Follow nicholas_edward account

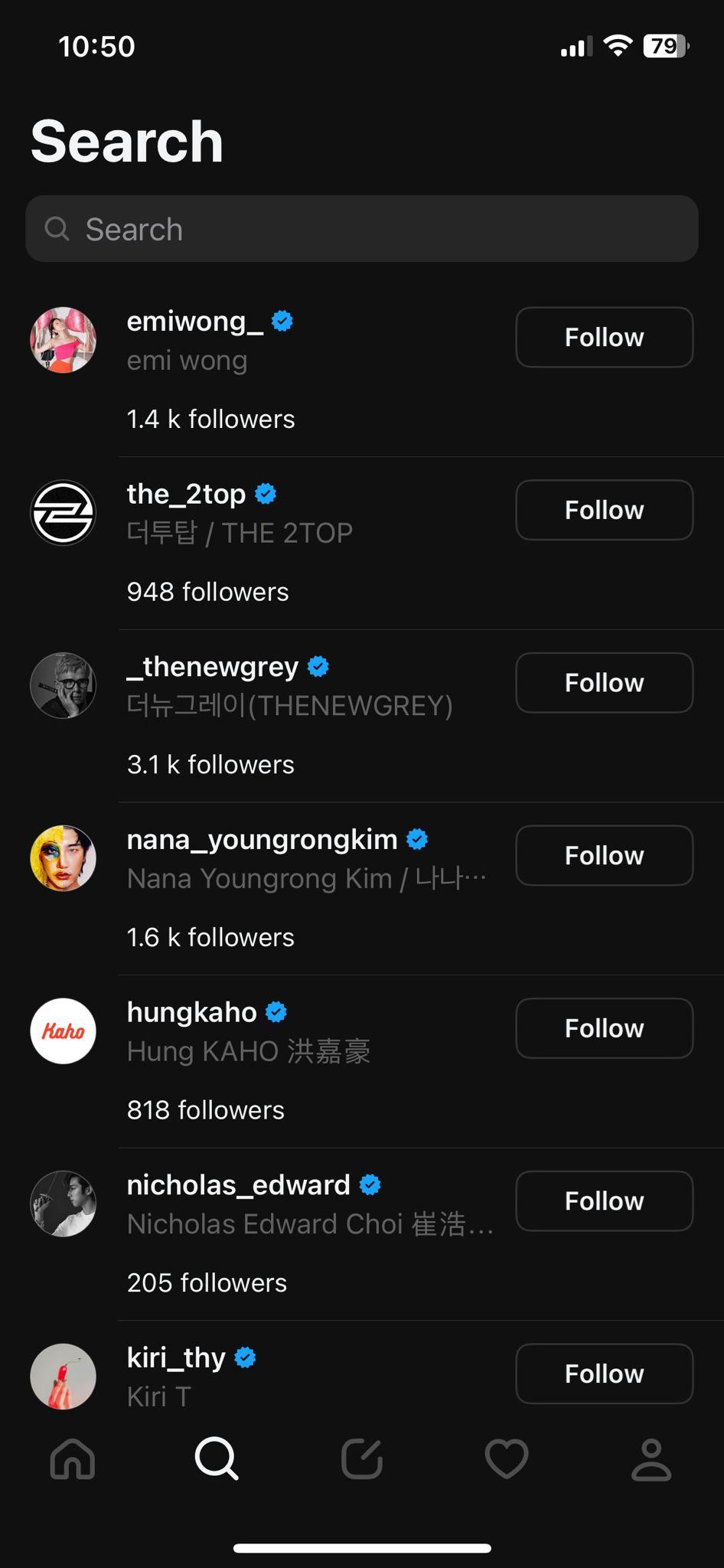[604, 1200]
